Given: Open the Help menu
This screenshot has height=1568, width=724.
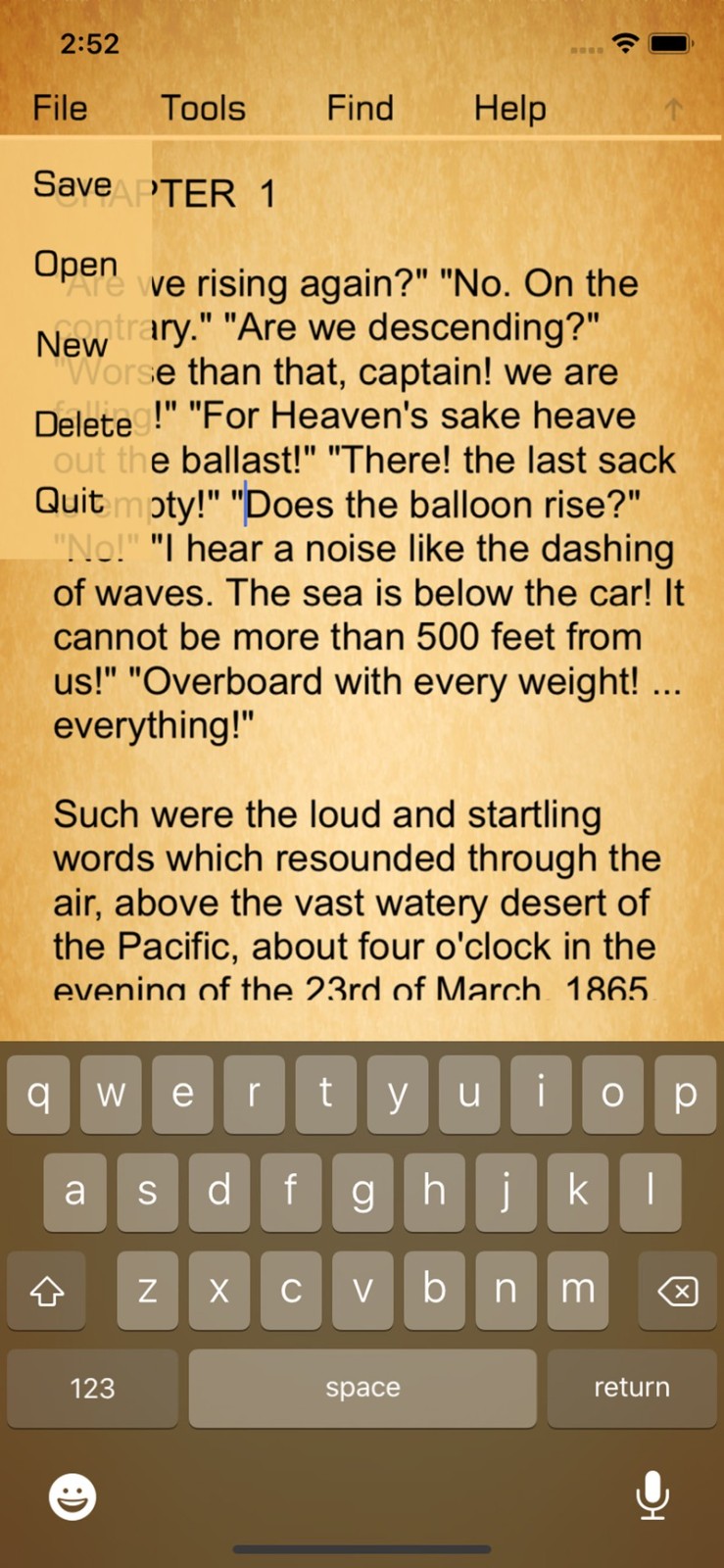Looking at the screenshot, I should 509,108.
